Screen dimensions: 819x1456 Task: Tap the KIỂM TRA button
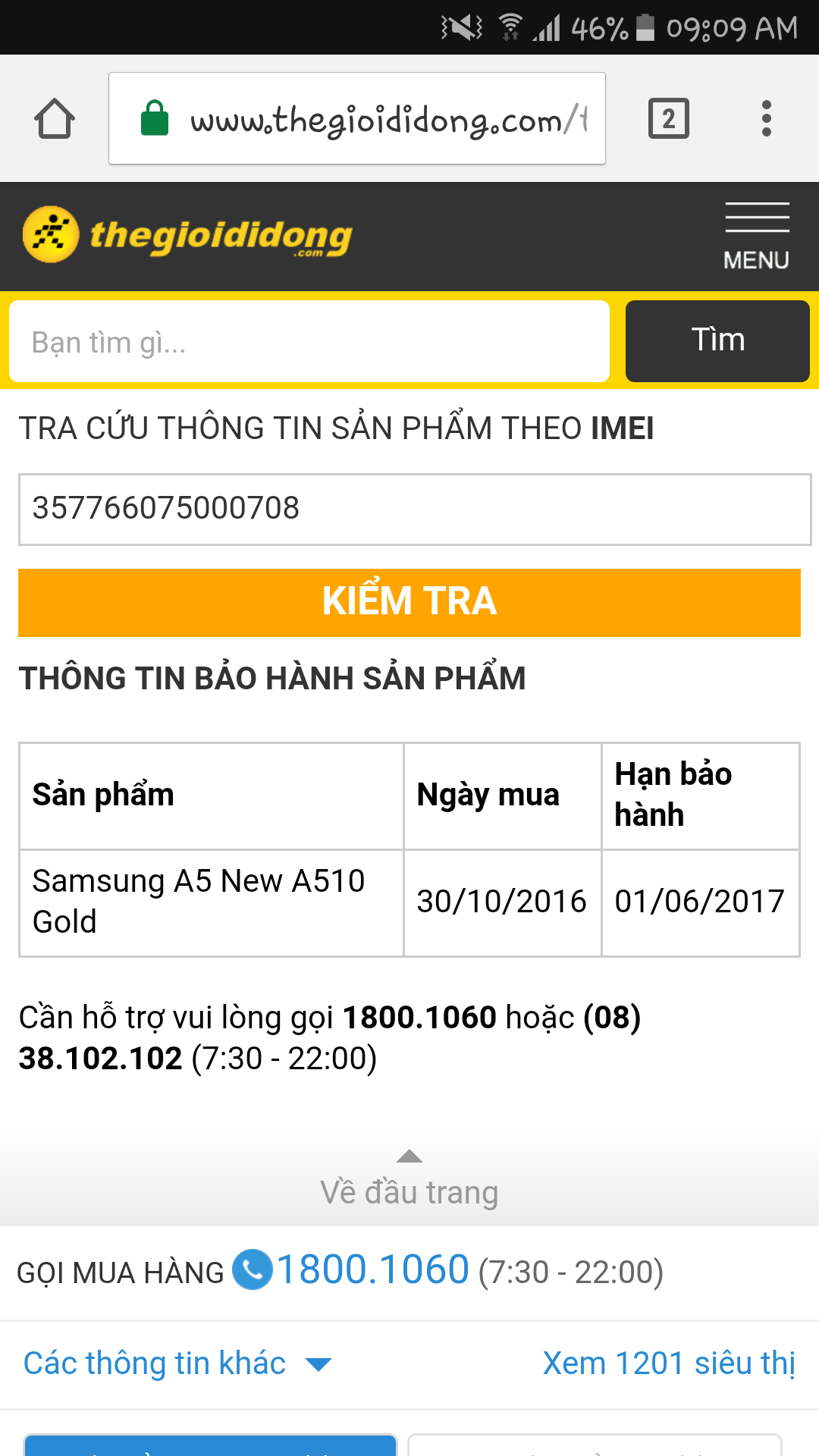pos(409,602)
